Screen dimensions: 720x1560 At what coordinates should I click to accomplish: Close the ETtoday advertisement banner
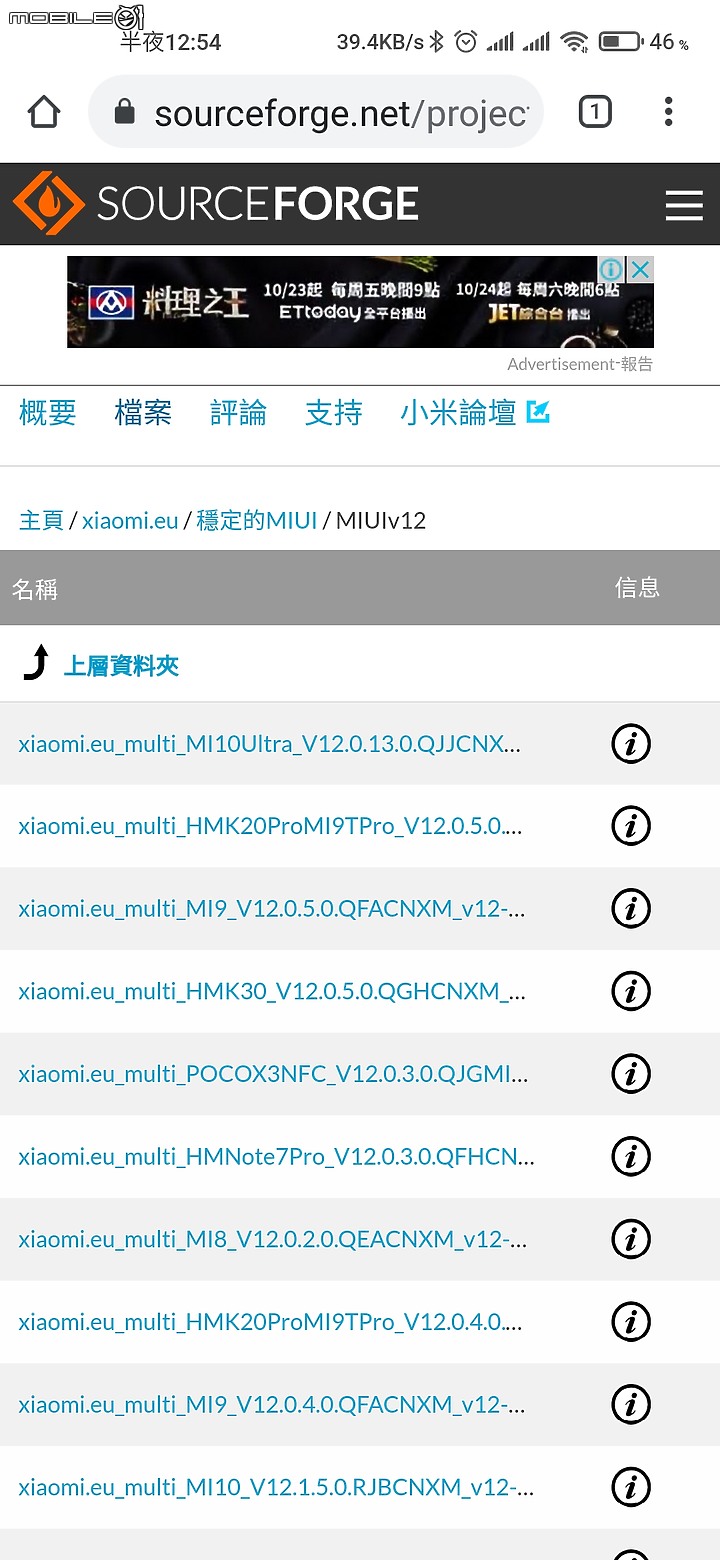(641, 269)
